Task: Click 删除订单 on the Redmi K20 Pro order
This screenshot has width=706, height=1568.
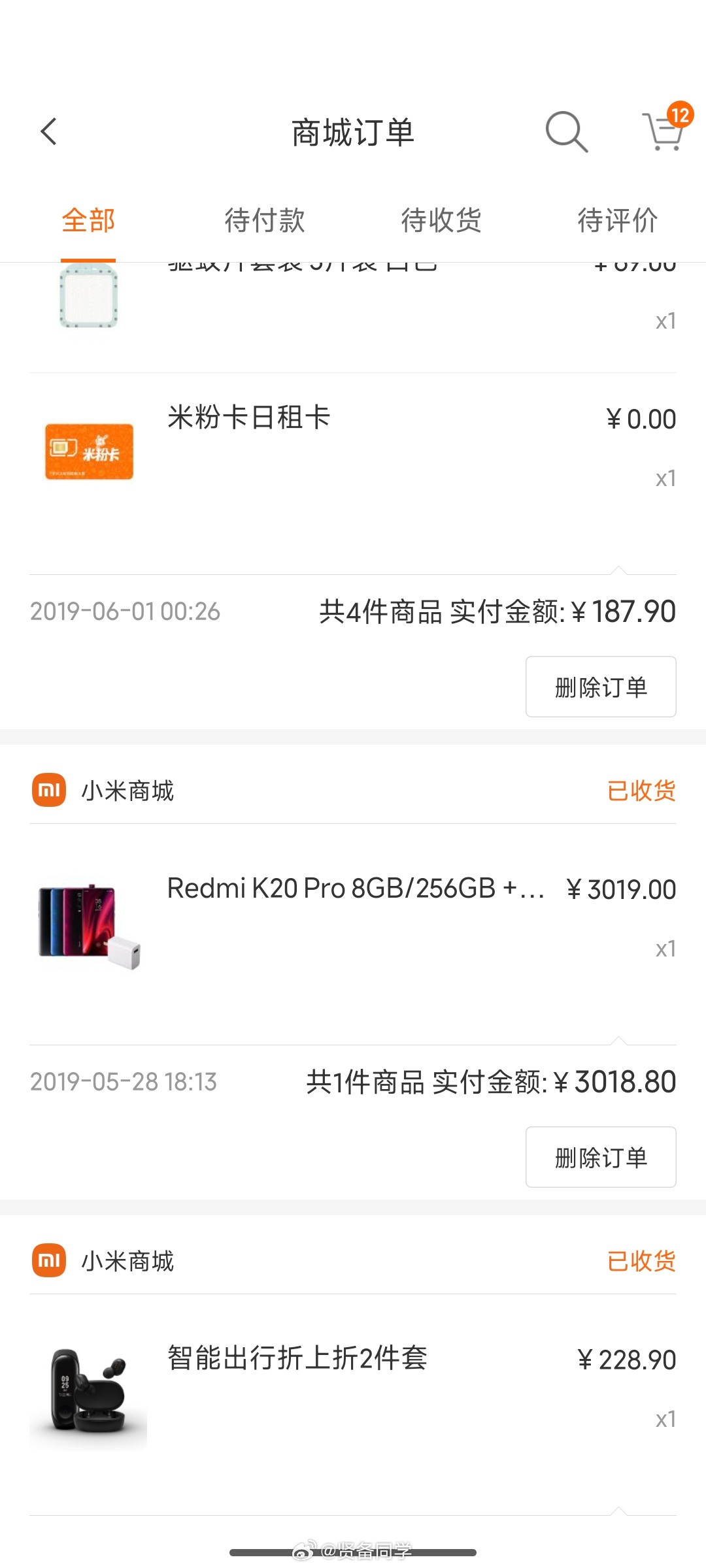Action: coord(600,1157)
